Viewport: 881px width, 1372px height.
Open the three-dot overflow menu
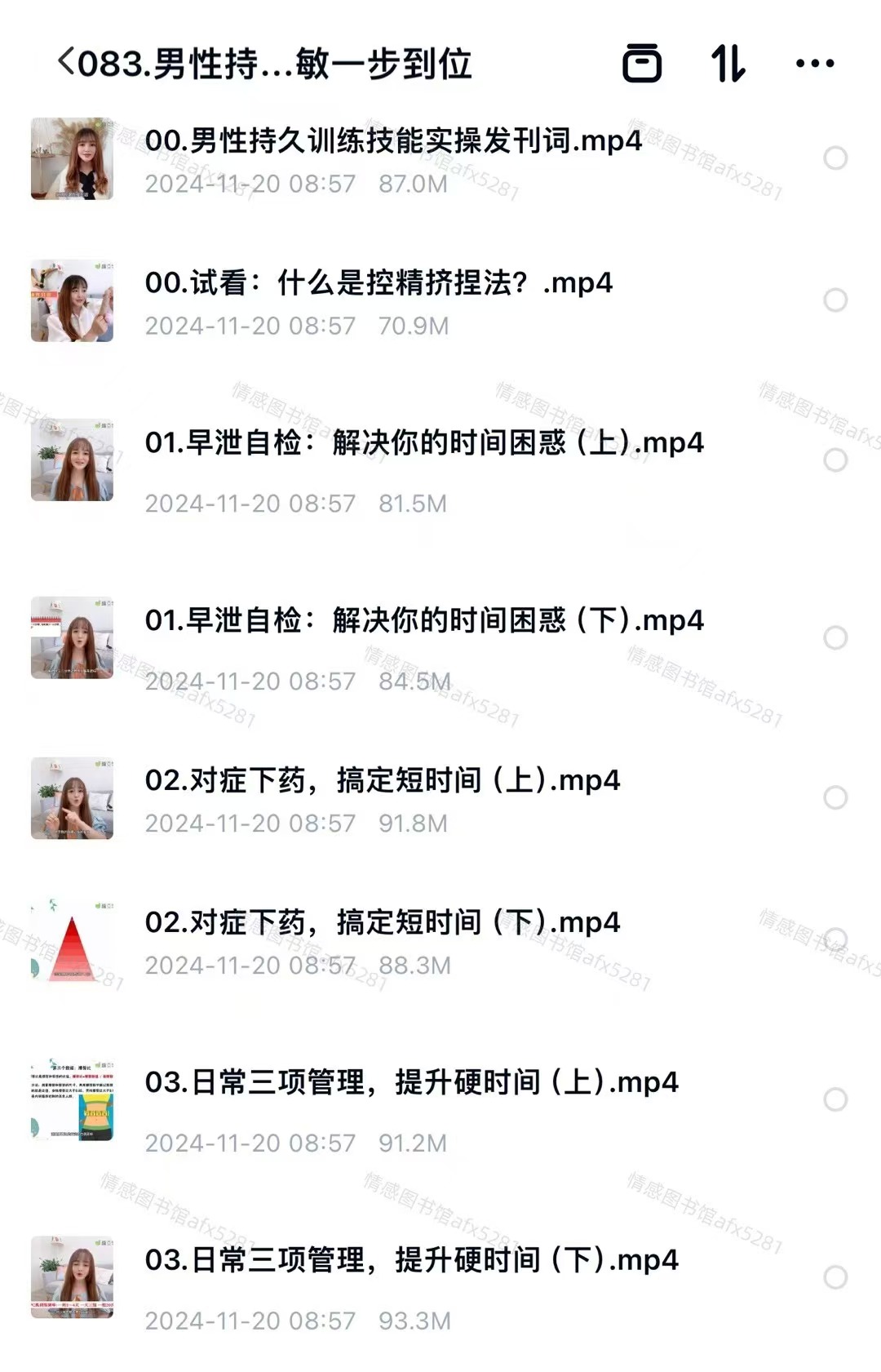coord(815,63)
